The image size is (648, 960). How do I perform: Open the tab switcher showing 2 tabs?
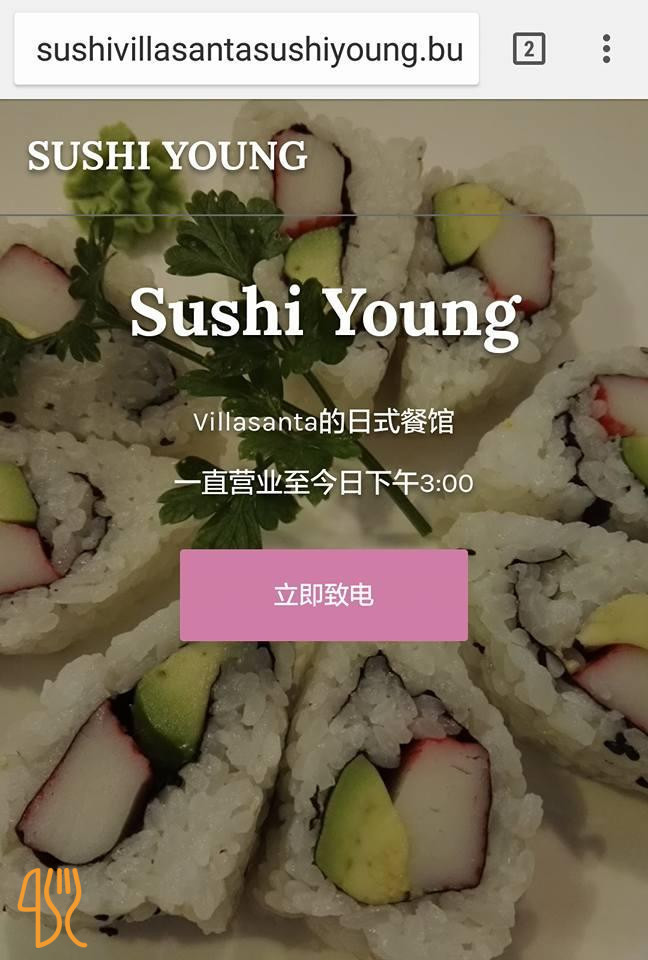[x=529, y=49]
